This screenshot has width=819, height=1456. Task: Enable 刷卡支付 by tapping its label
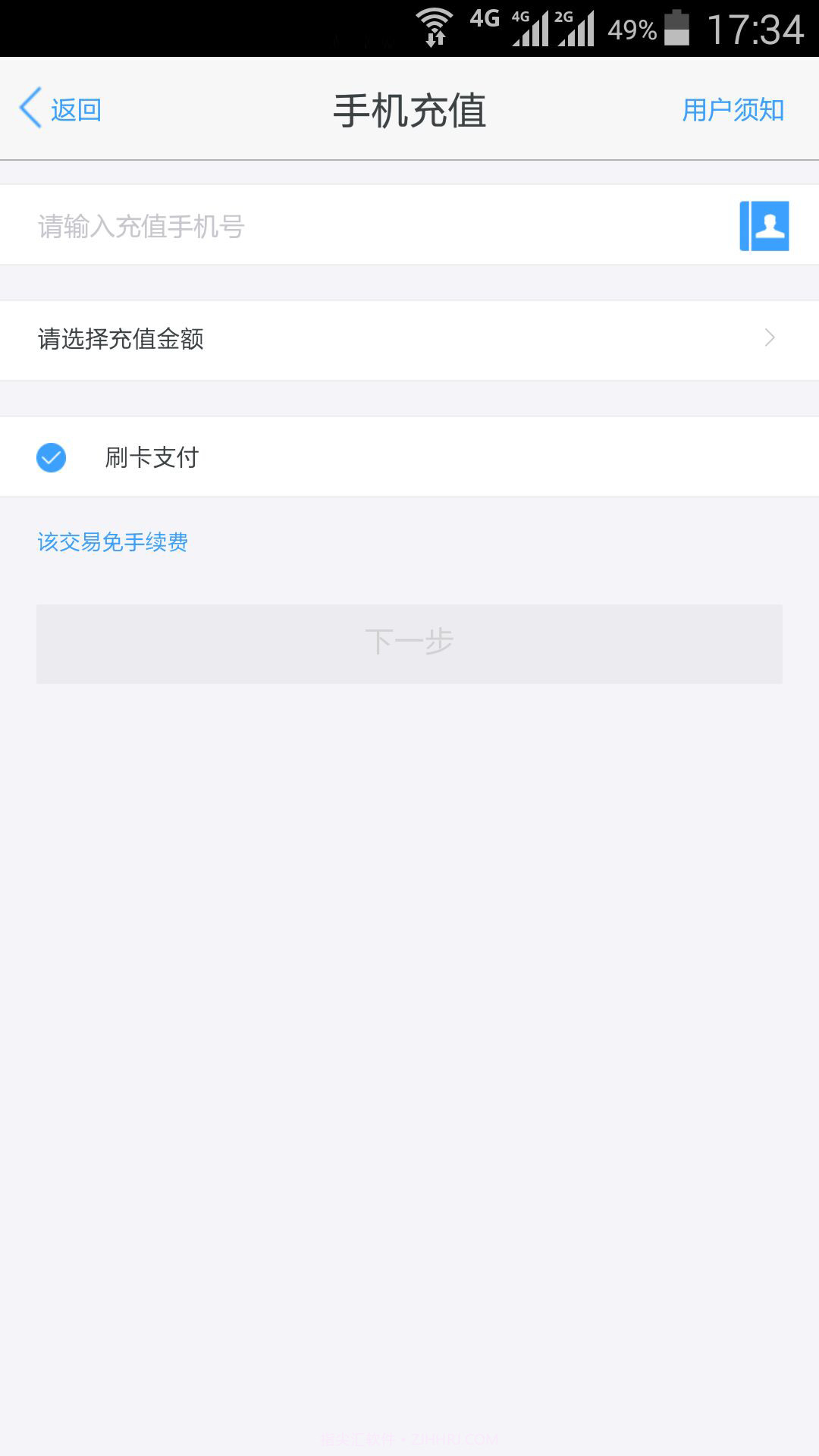pos(152,457)
